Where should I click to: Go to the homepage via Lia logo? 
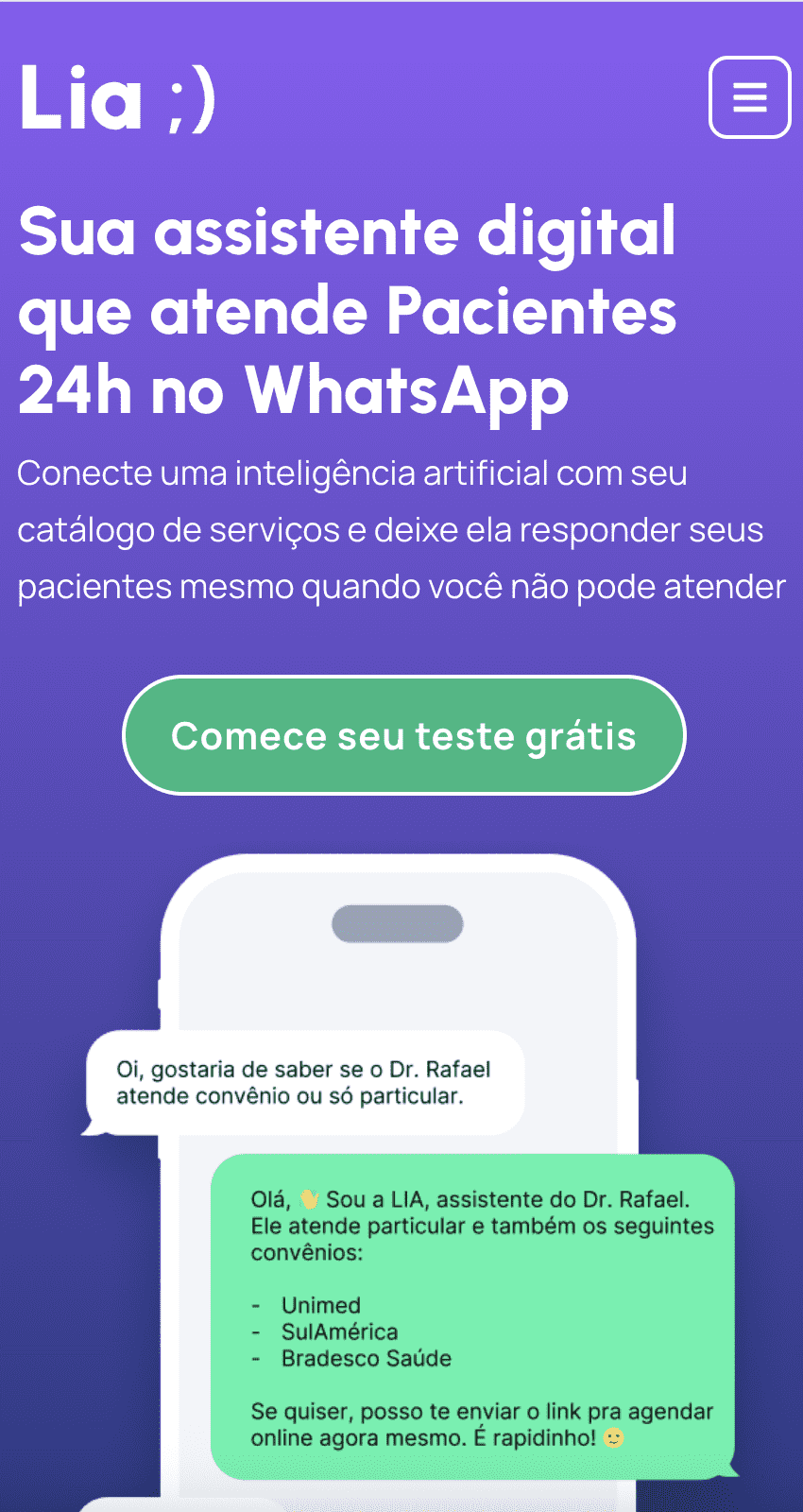(117, 97)
